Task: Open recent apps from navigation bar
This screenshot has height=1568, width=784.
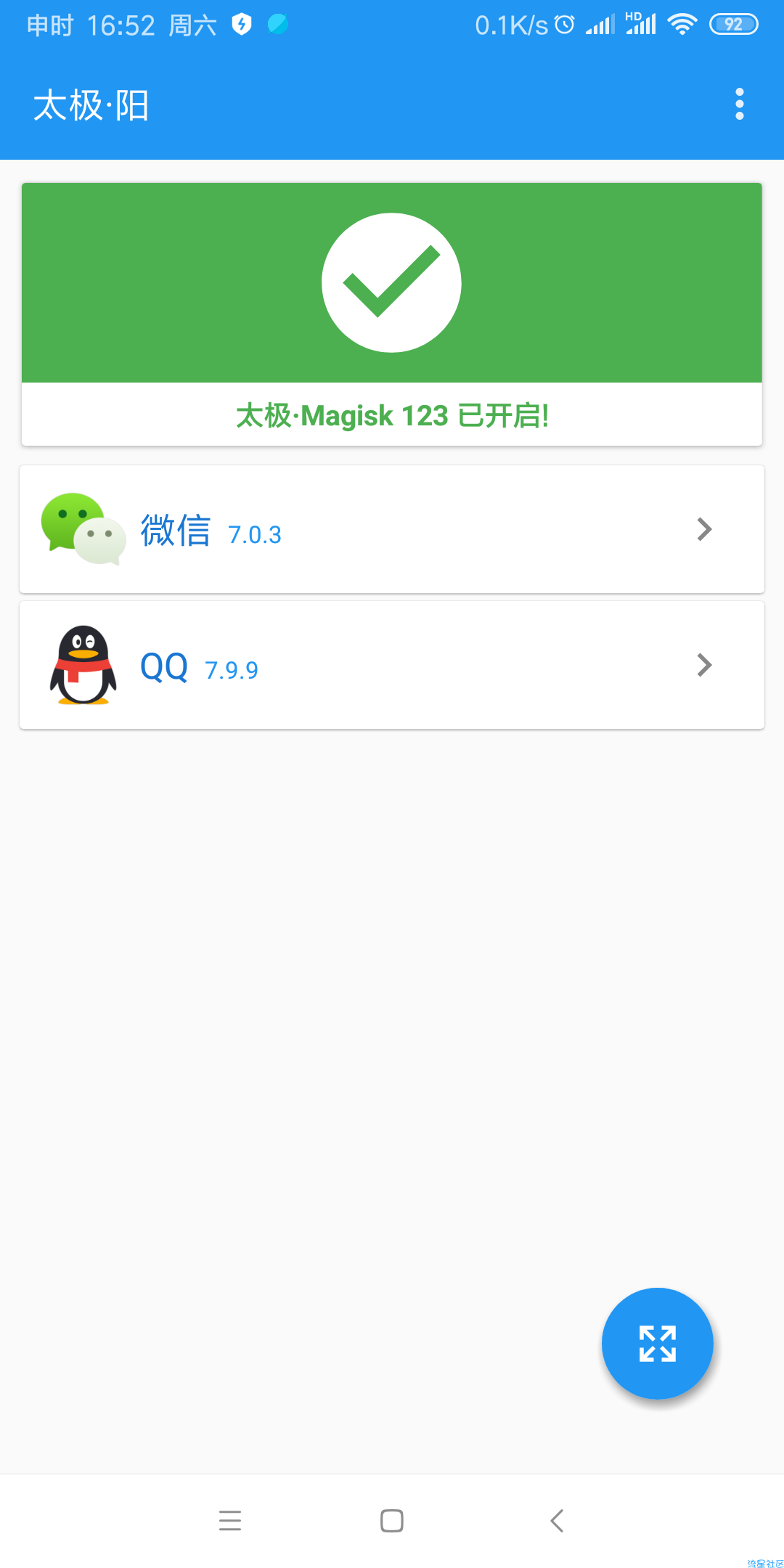Action: pos(230,1520)
